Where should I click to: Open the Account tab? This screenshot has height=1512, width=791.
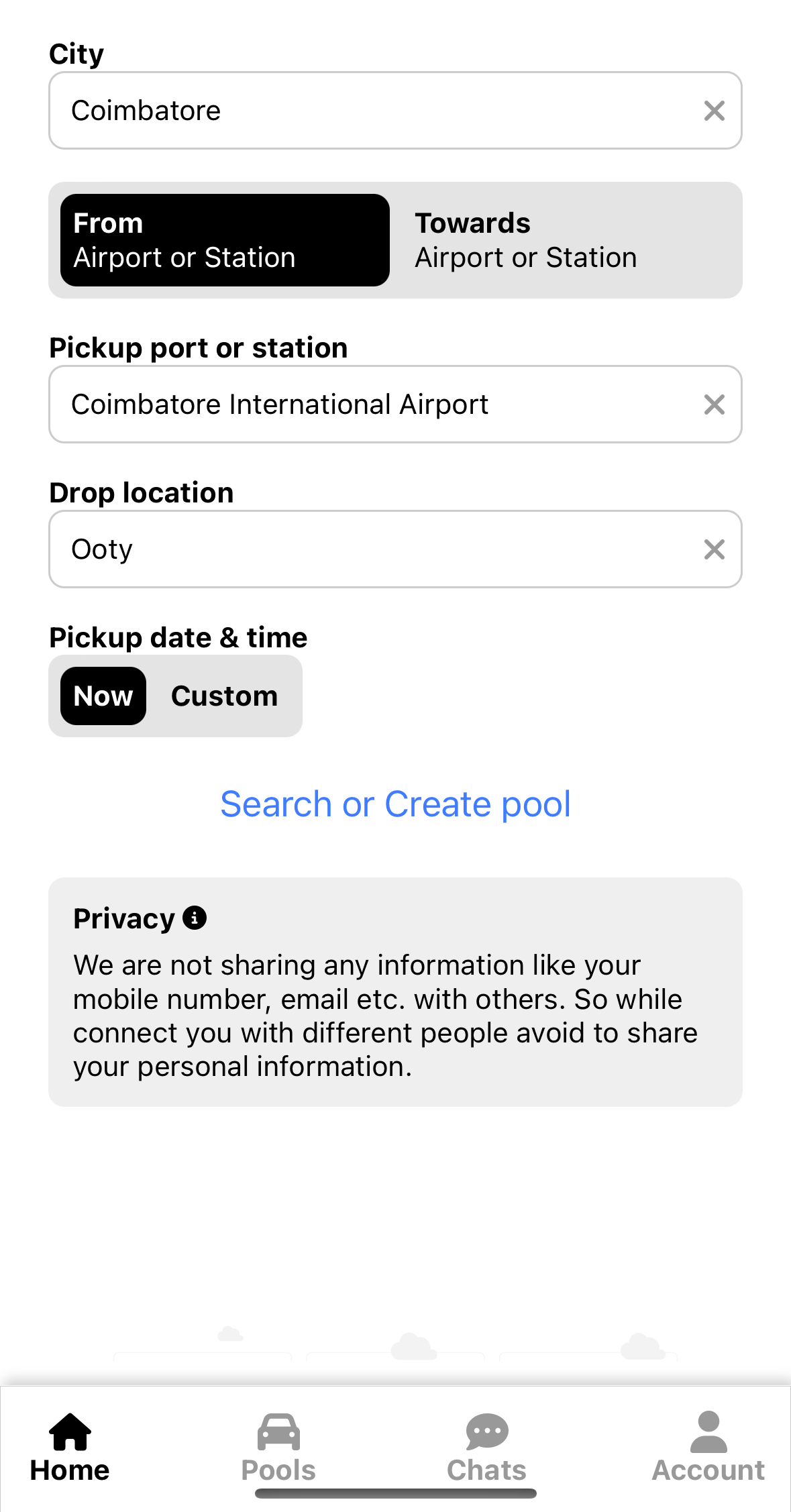coord(708,1448)
